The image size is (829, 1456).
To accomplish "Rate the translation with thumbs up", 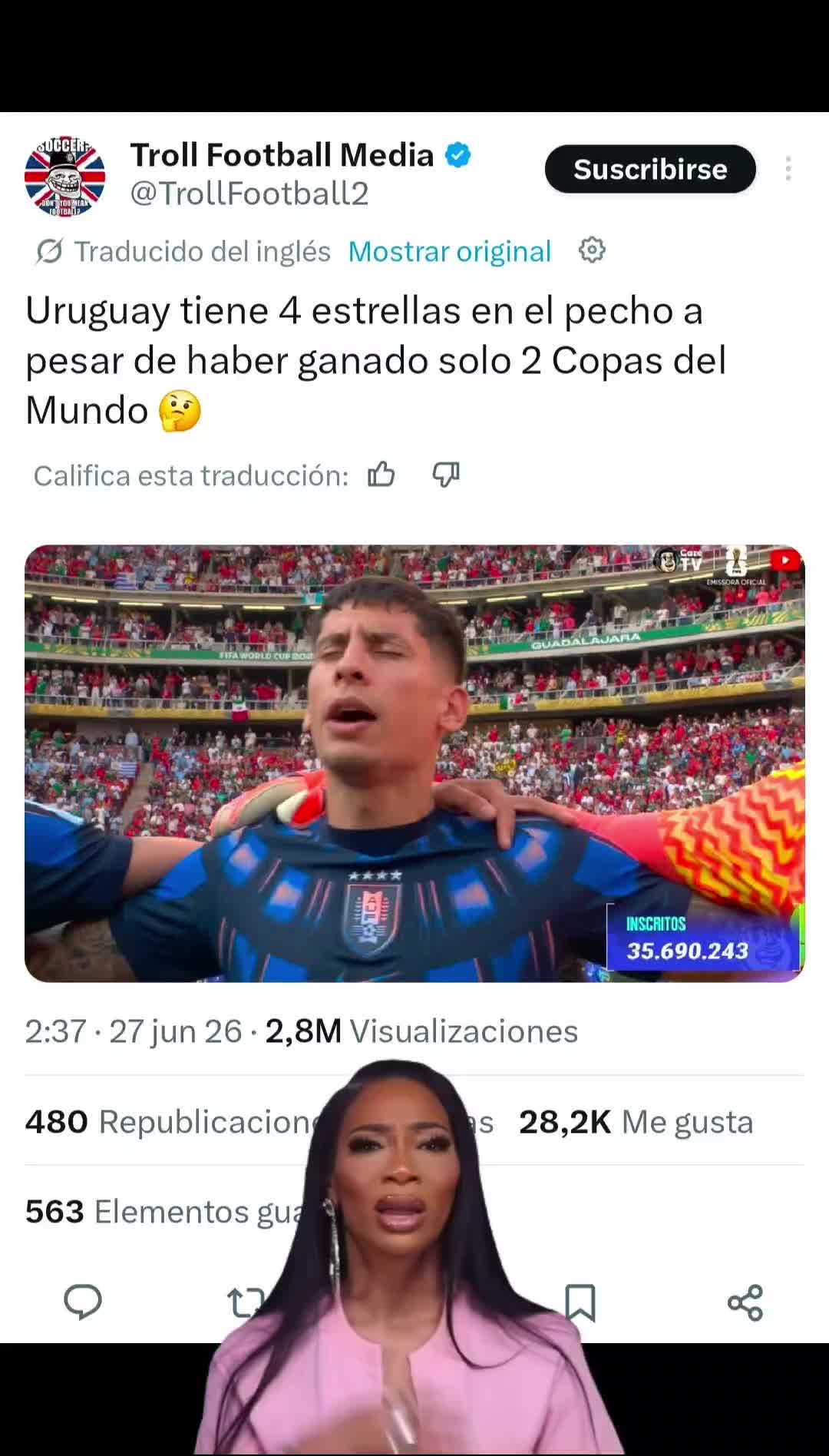I will click(x=381, y=475).
